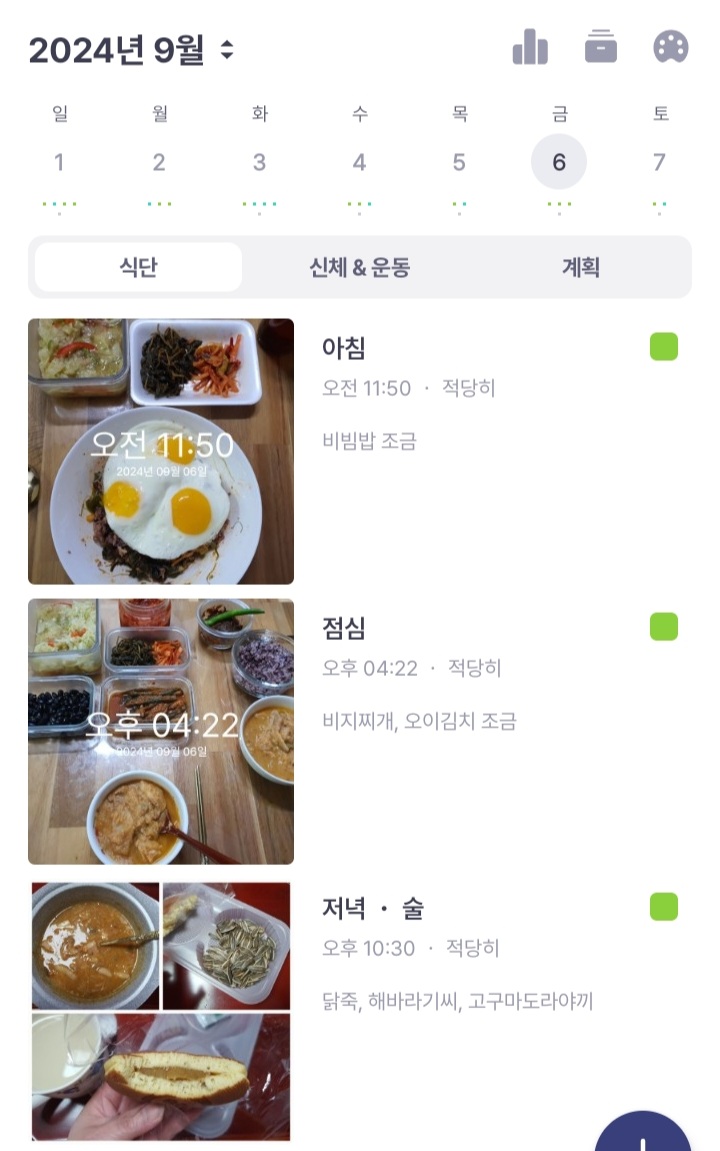Select Wednesday 4 in the calendar
Viewport: 720px width, 1151px height.
(x=359, y=162)
